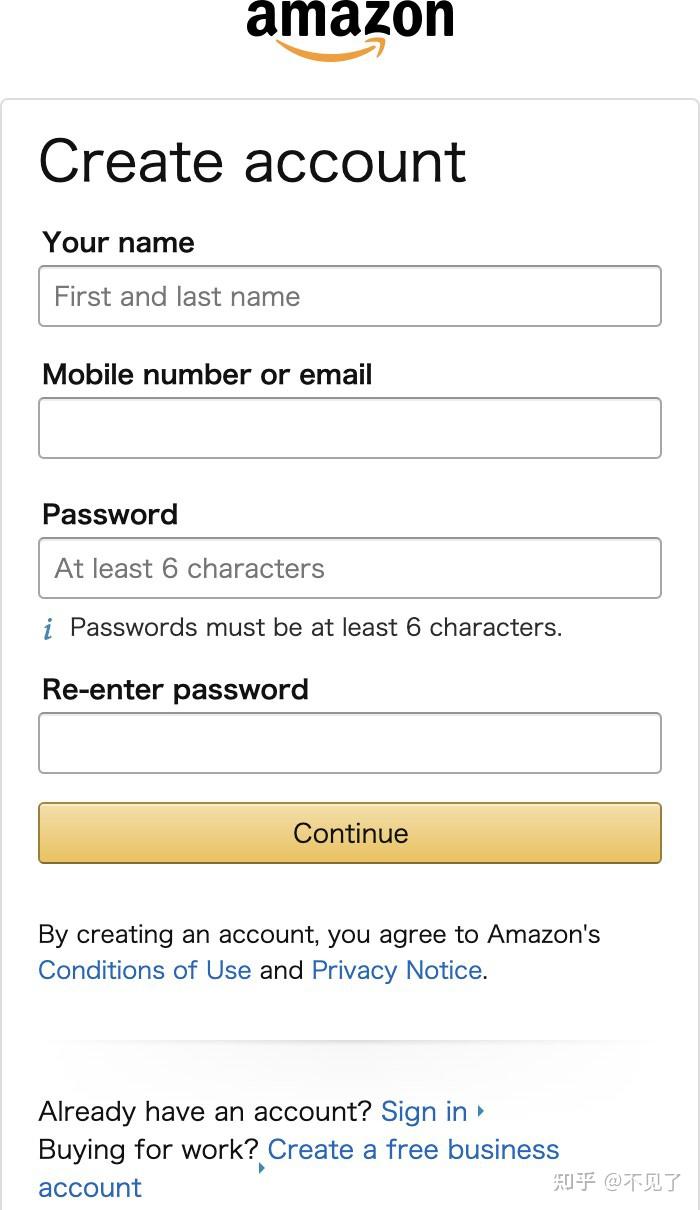Image resolution: width=700 pixels, height=1210 pixels.
Task: Tap the Re-enter password field
Action: tap(350, 743)
